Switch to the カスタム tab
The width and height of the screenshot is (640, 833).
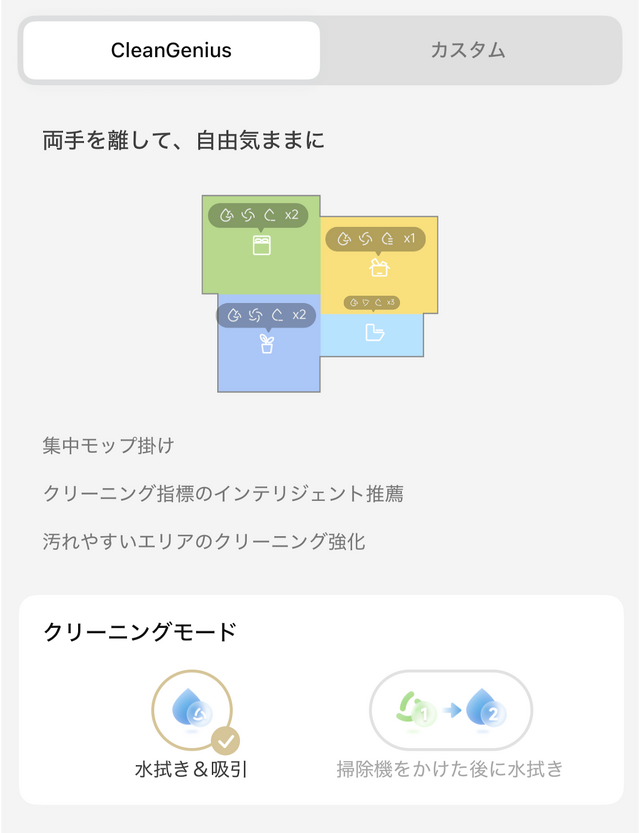(467, 50)
